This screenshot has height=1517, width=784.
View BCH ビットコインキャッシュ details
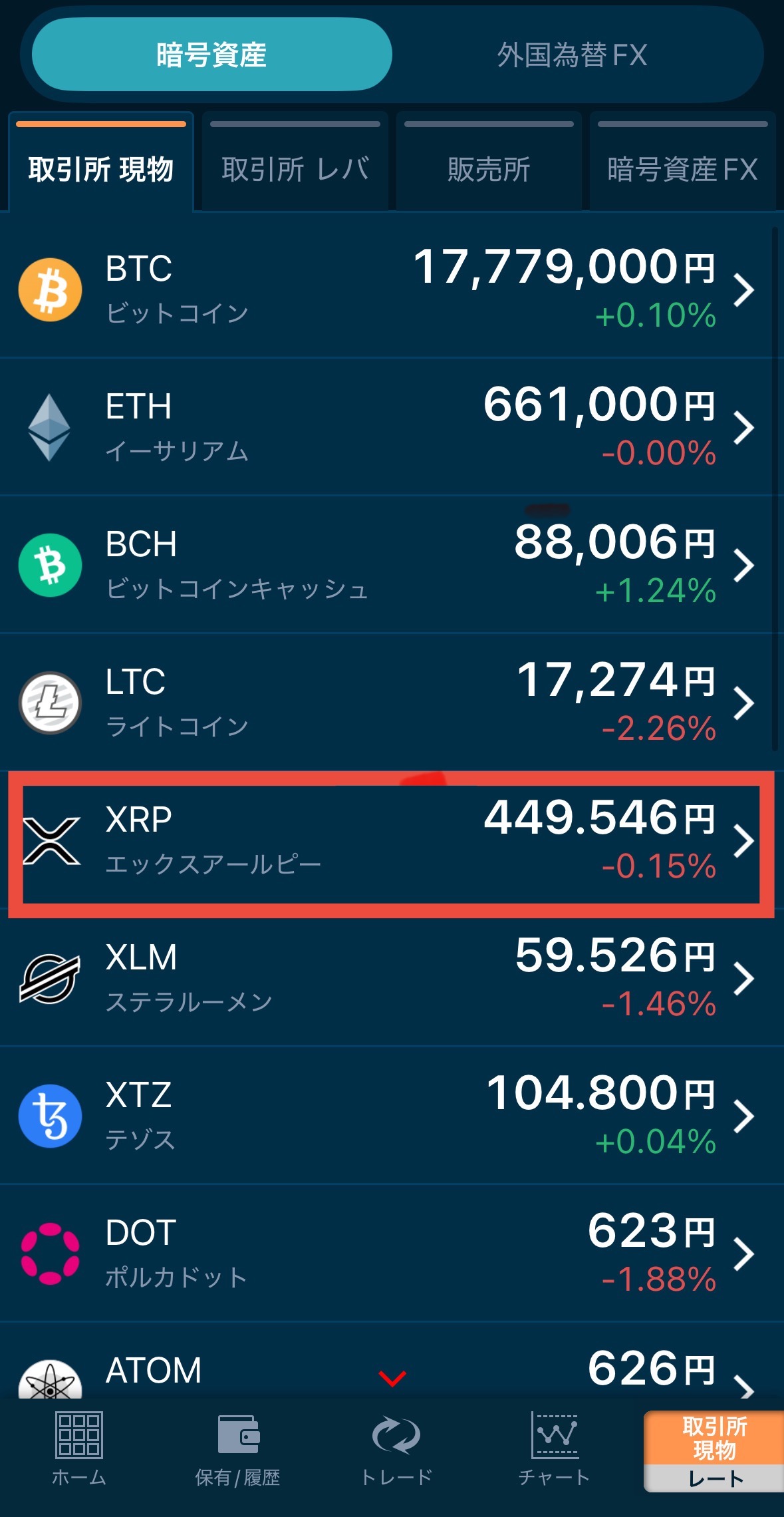391,566
